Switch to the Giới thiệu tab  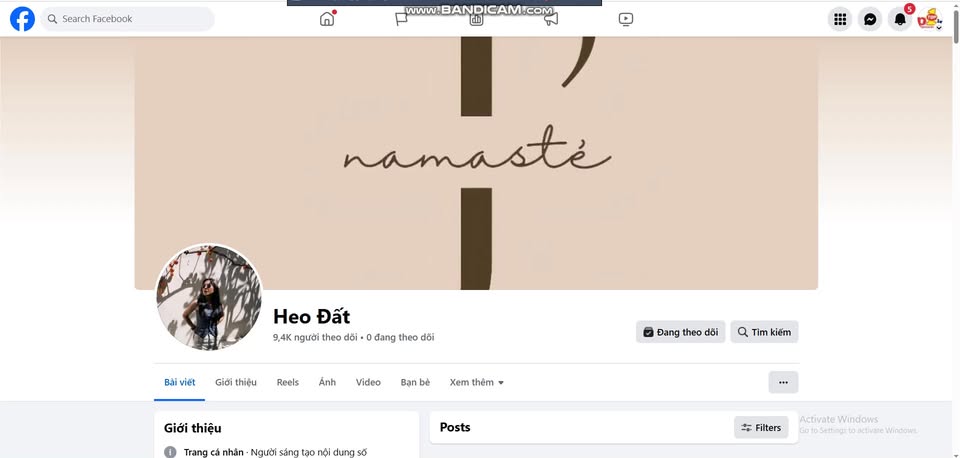pyautogui.click(x=236, y=382)
